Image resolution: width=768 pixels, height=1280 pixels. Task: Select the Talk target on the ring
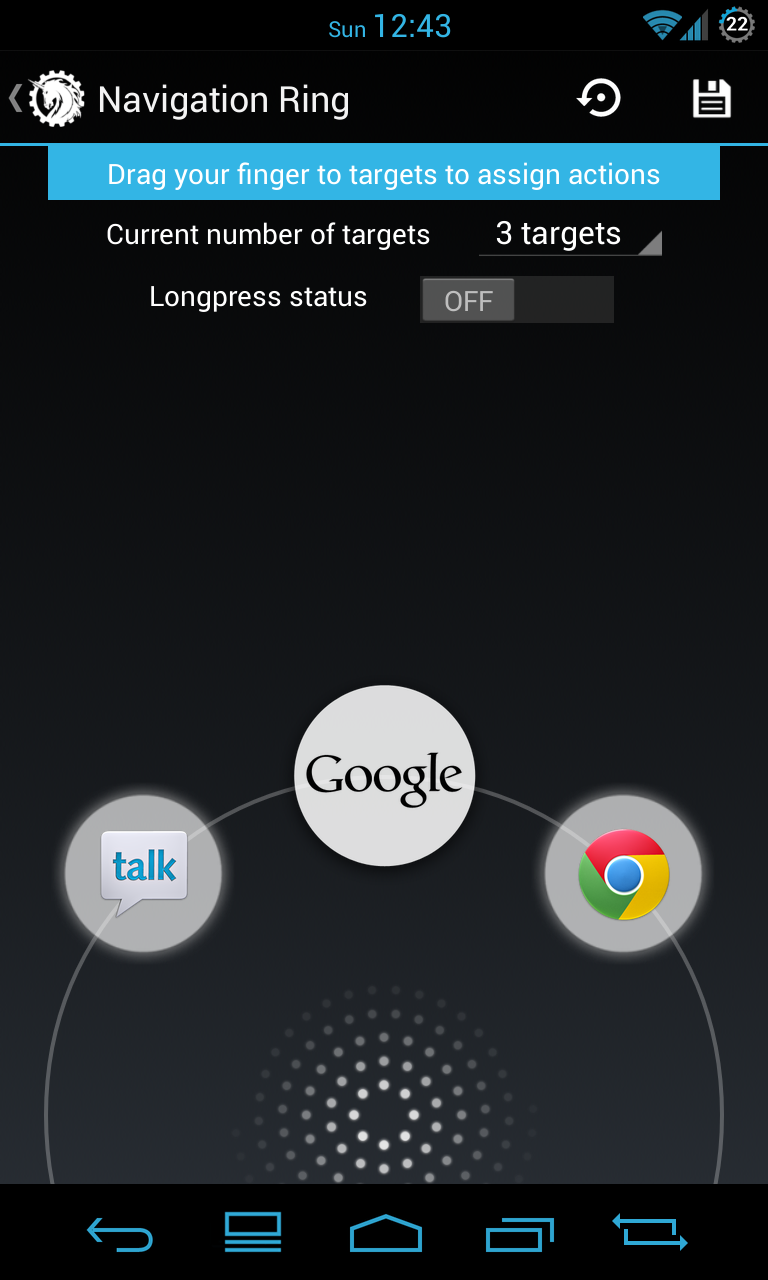pyautogui.click(x=144, y=872)
